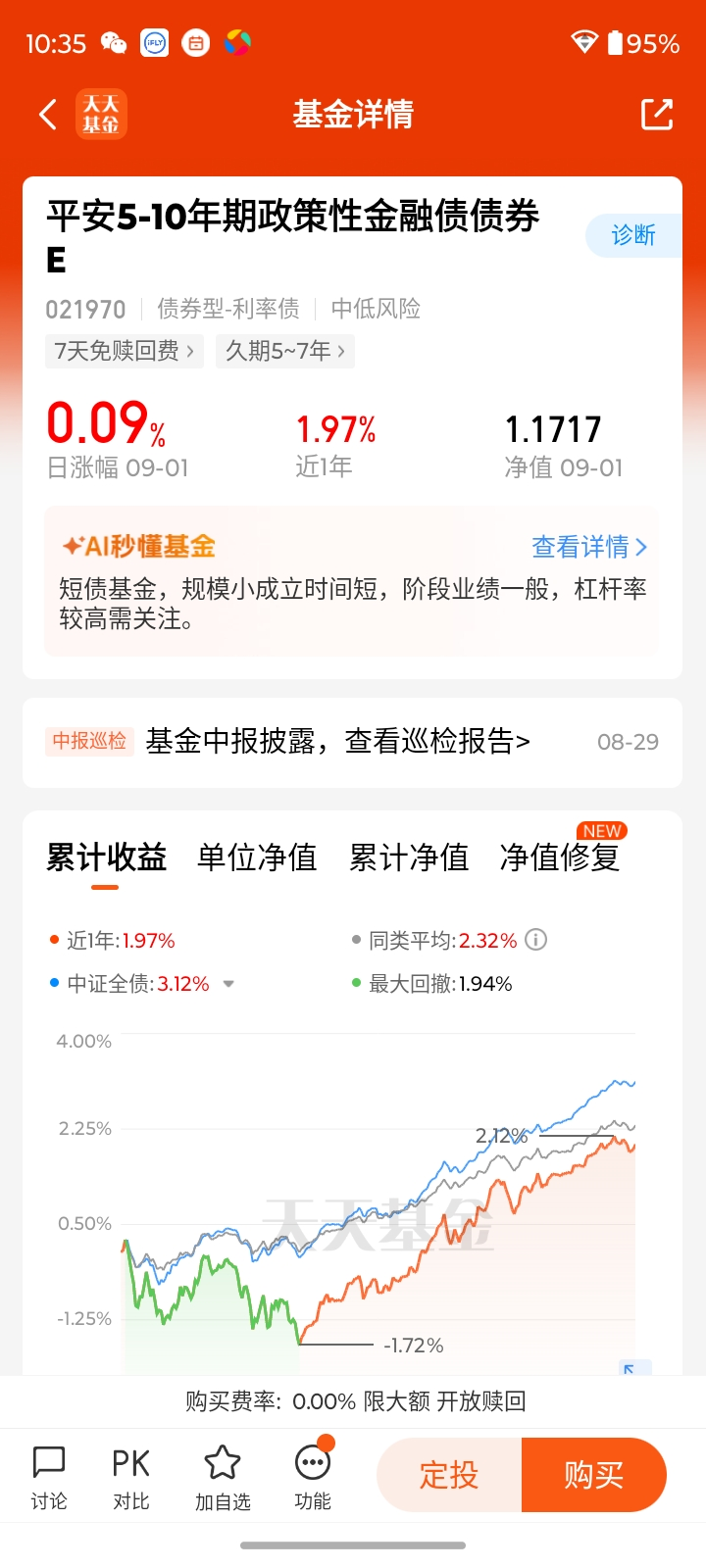
Task: Expand the chart to full screen
Action: coord(630,1368)
